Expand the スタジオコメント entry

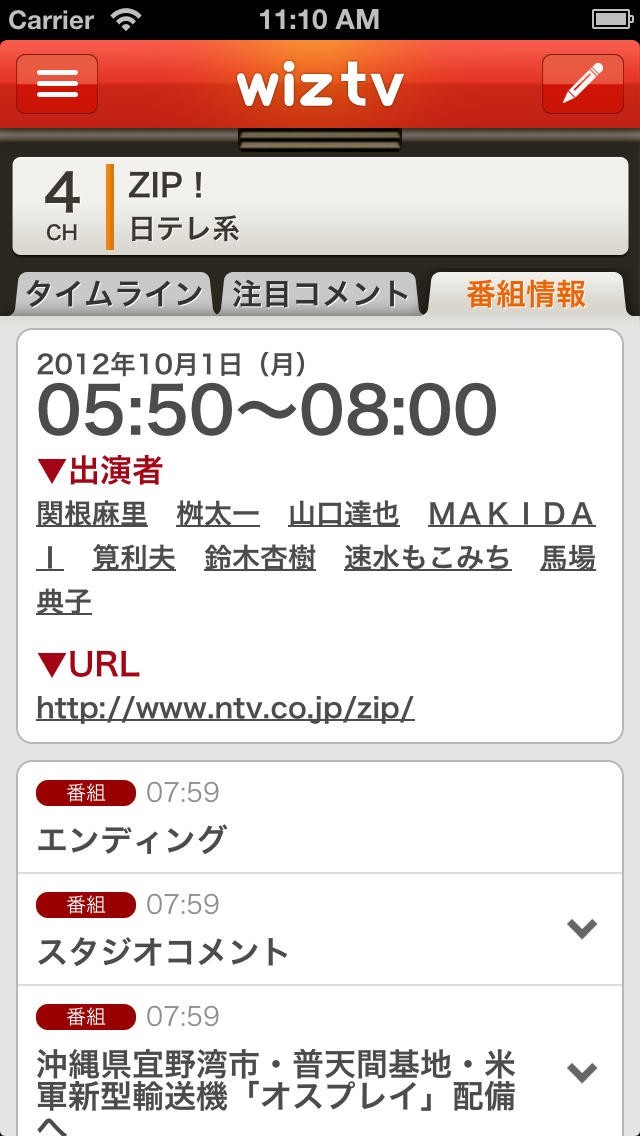click(582, 929)
